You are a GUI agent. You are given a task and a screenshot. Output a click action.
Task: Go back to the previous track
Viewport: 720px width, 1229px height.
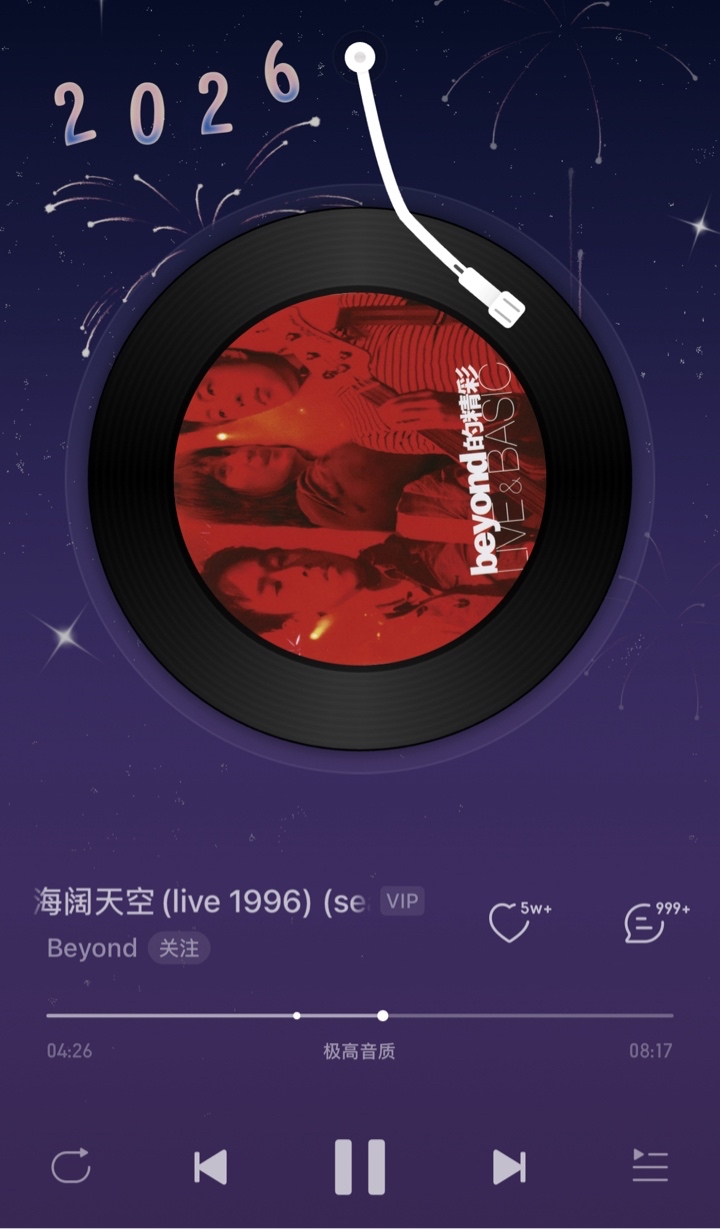(x=210, y=1167)
